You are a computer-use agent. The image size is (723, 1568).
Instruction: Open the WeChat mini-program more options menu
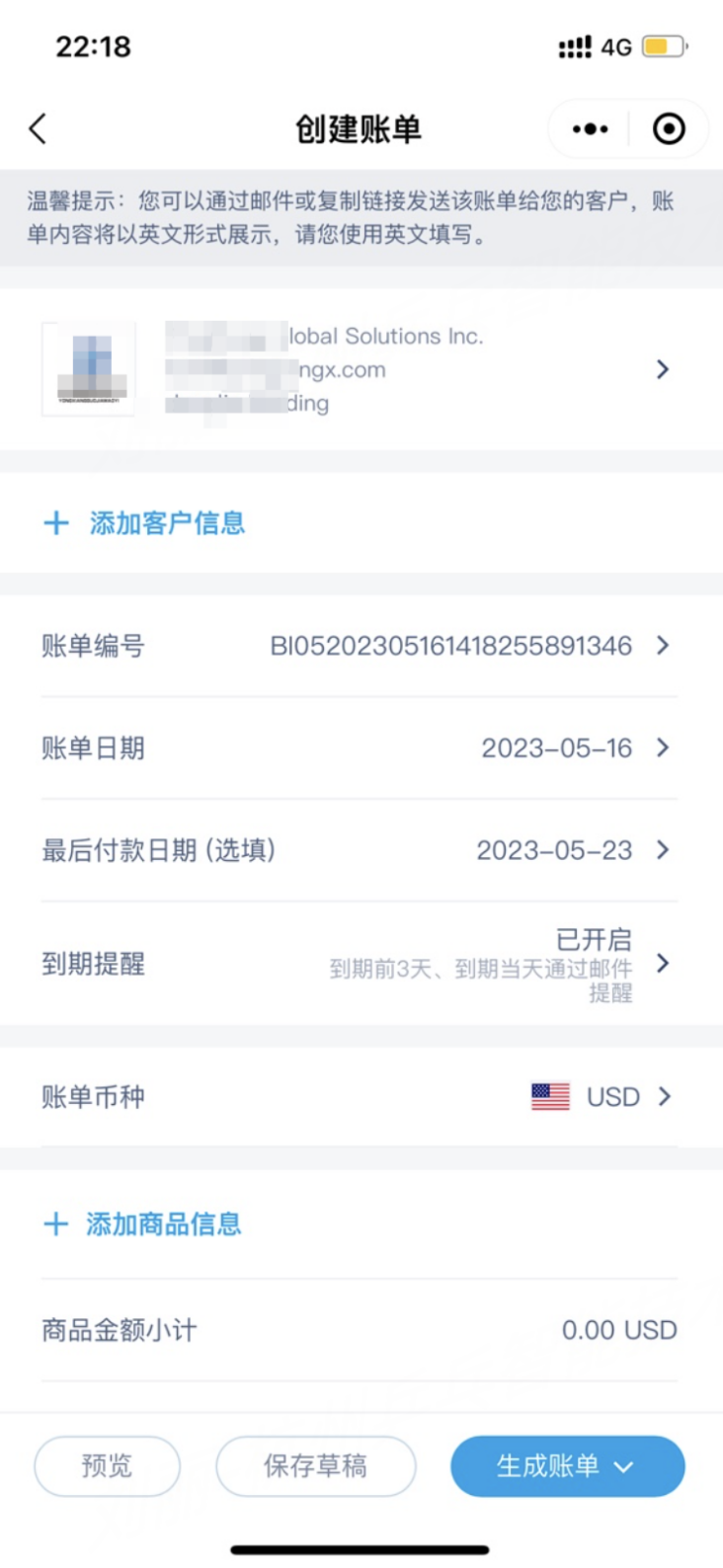click(x=590, y=128)
